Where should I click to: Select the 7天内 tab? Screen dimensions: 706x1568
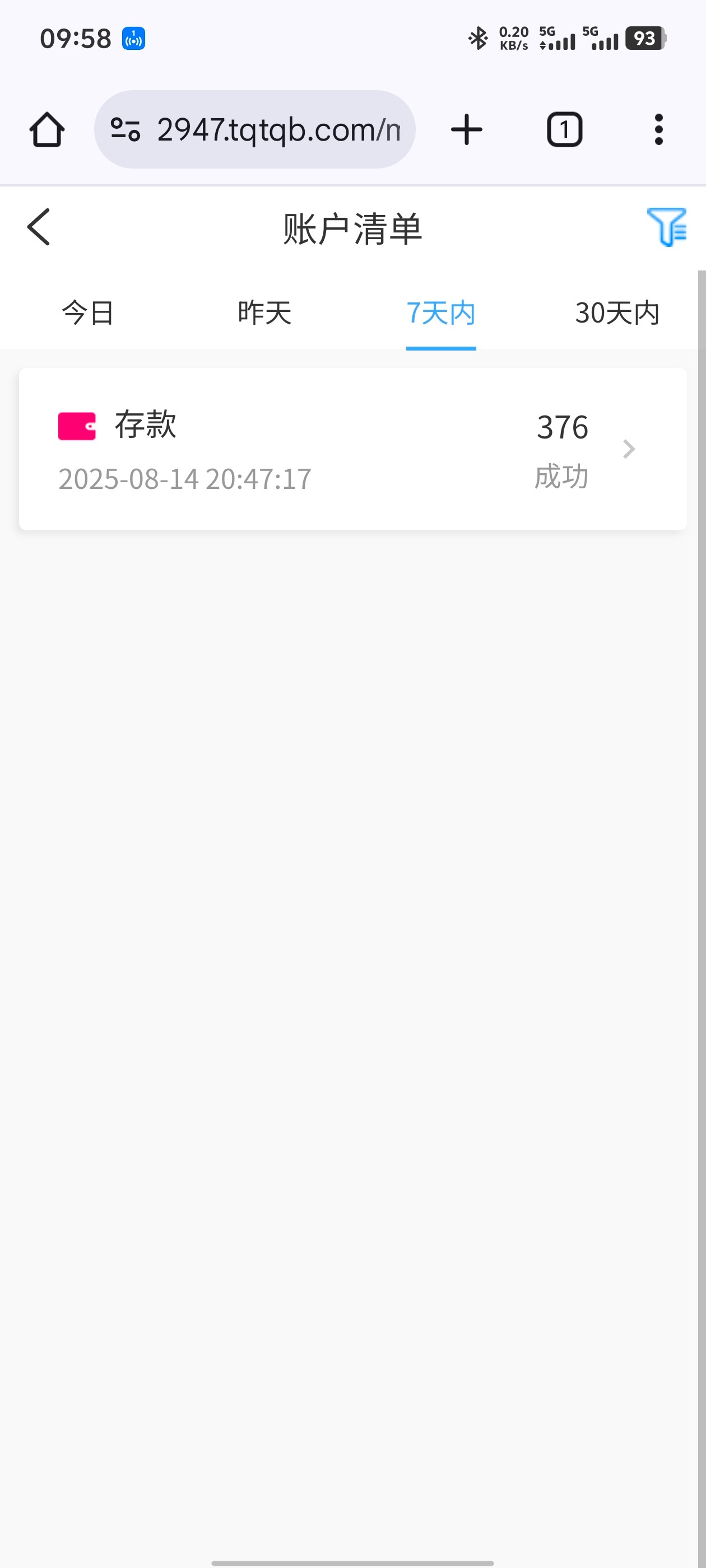click(440, 313)
